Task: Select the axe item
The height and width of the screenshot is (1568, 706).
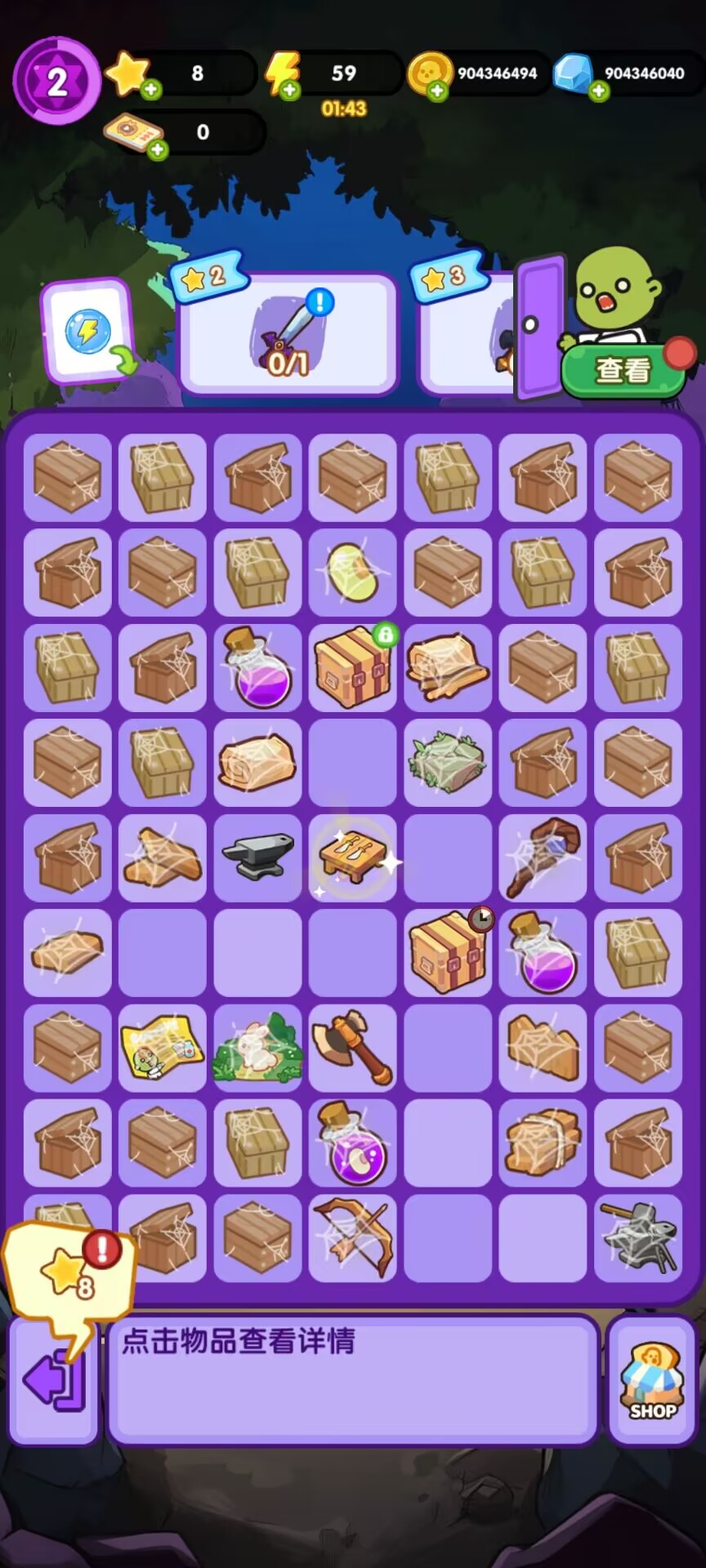Action: click(352, 1047)
